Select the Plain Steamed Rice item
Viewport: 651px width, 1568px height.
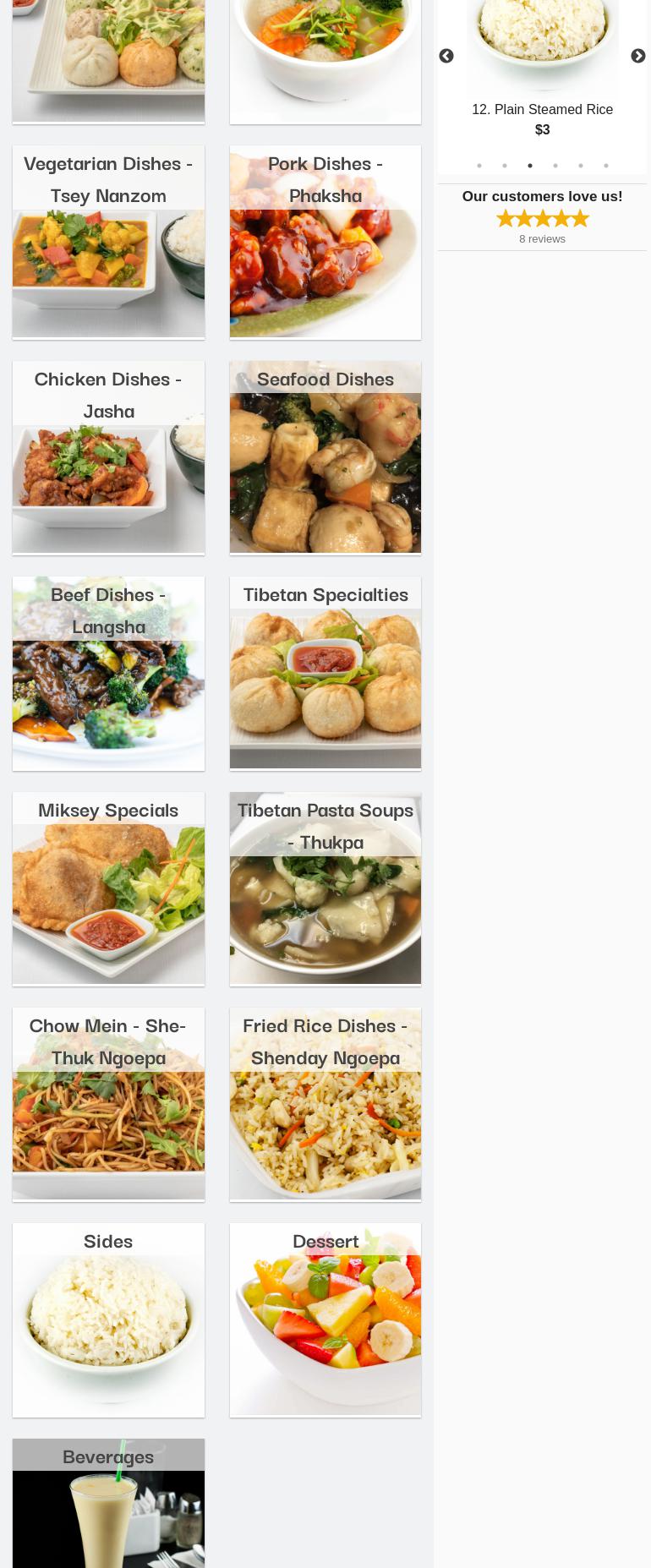542,109
